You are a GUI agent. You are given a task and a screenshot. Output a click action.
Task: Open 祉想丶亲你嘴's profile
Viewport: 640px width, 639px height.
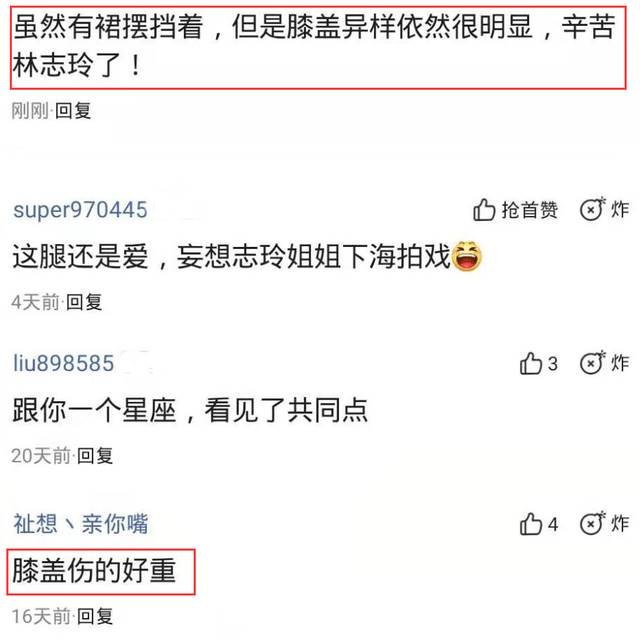click(80, 522)
